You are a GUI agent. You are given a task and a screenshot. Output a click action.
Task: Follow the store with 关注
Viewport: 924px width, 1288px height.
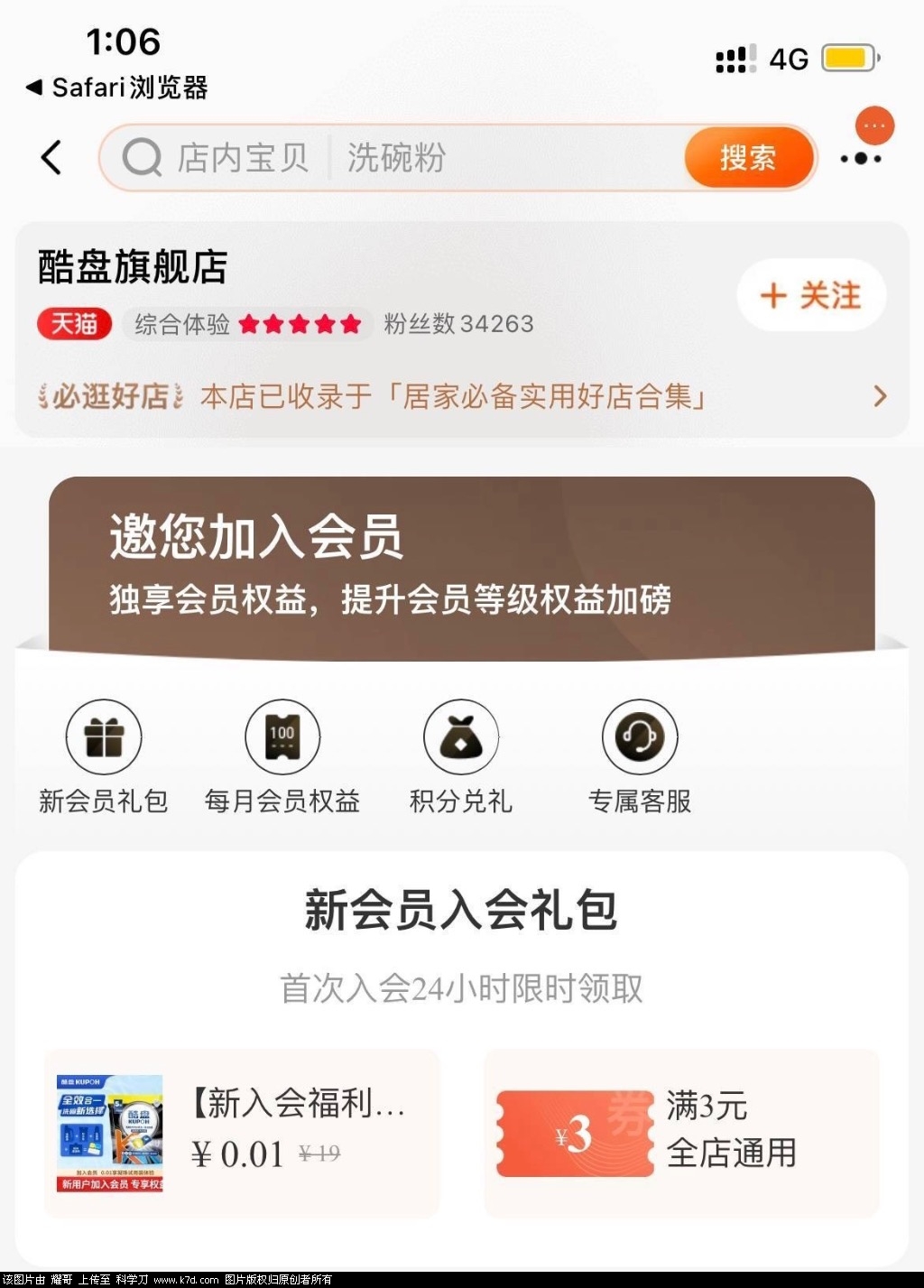coord(810,295)
